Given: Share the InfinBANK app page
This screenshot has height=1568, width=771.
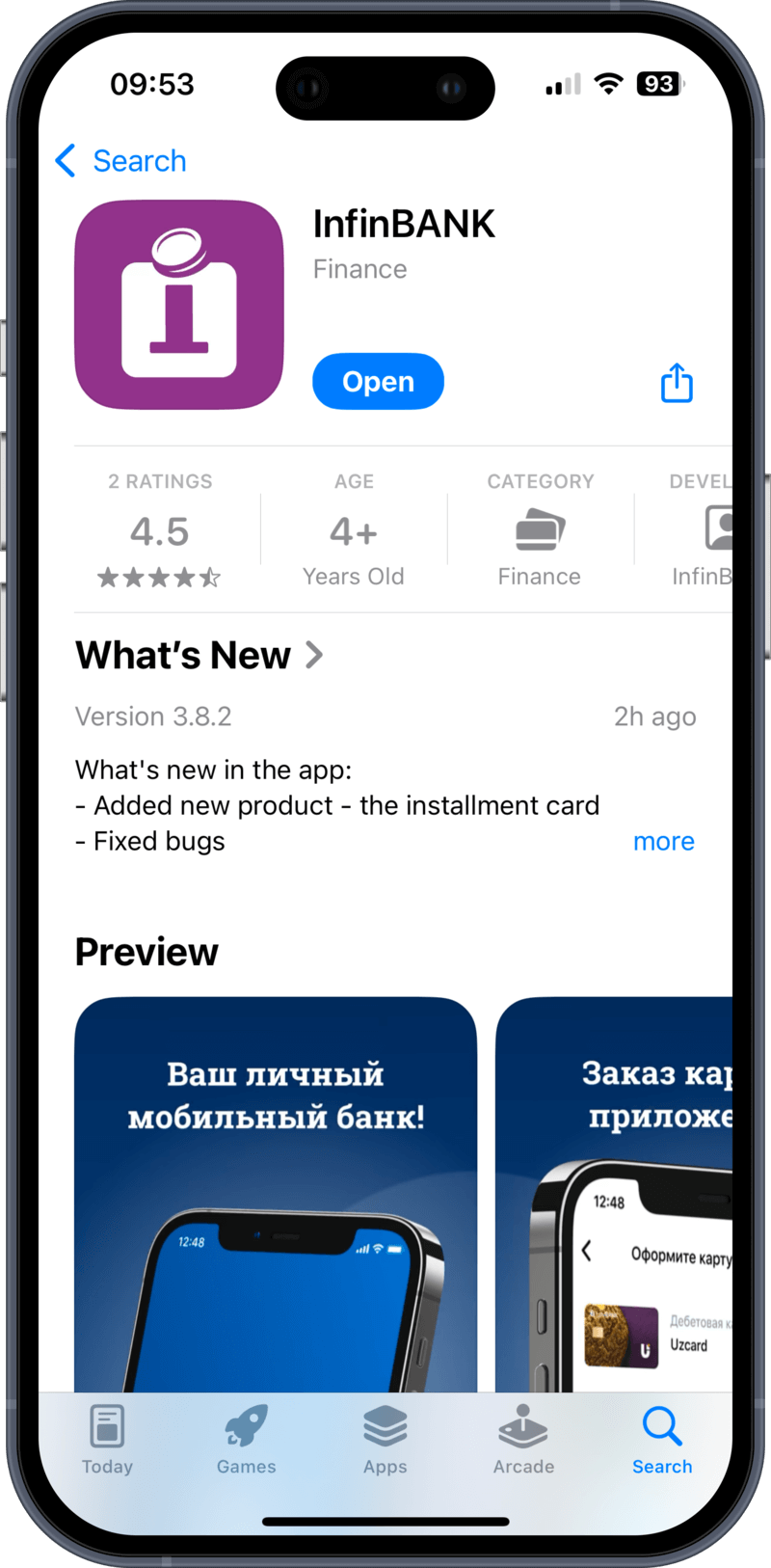Looking at the screenshot, I should point(677,383).
